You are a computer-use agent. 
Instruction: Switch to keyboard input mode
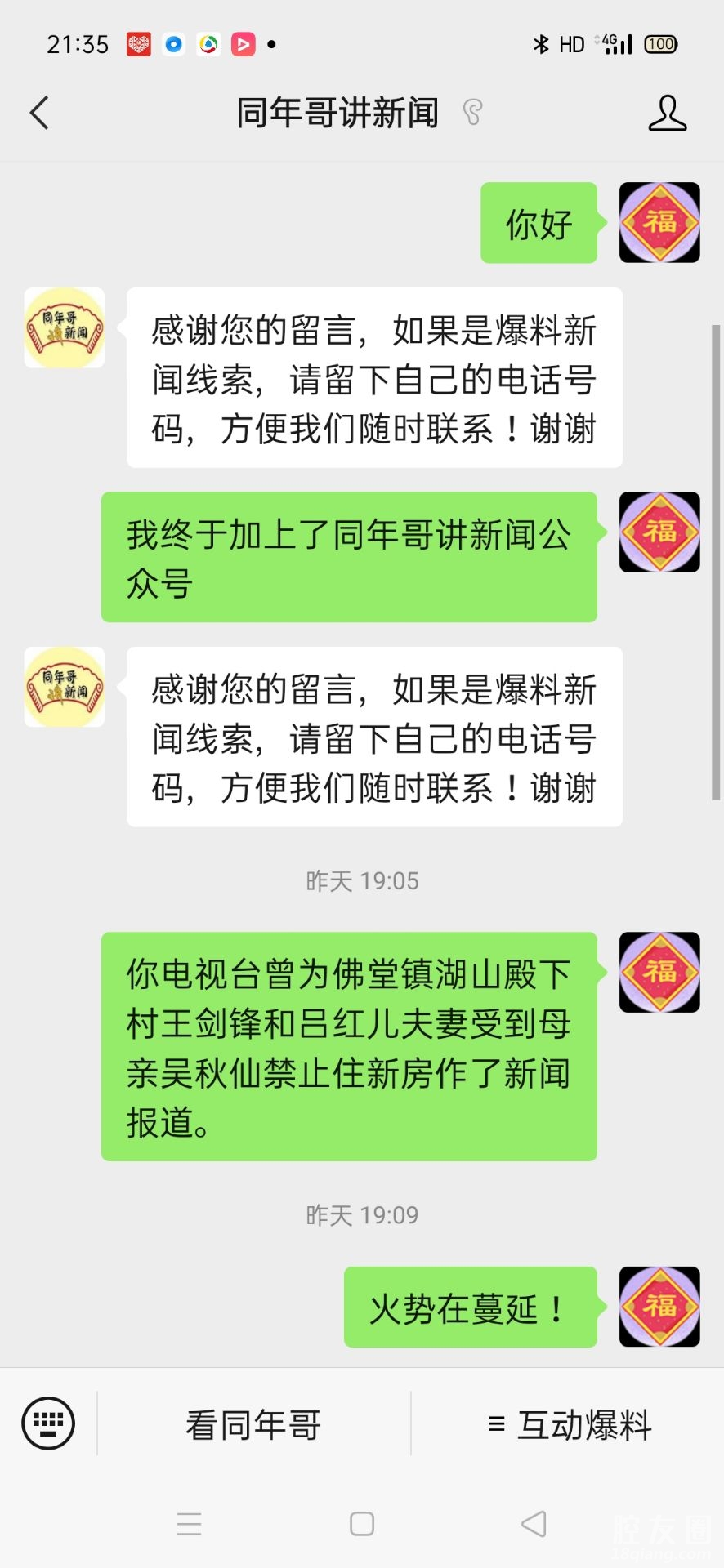click(x=48, y=1423)
